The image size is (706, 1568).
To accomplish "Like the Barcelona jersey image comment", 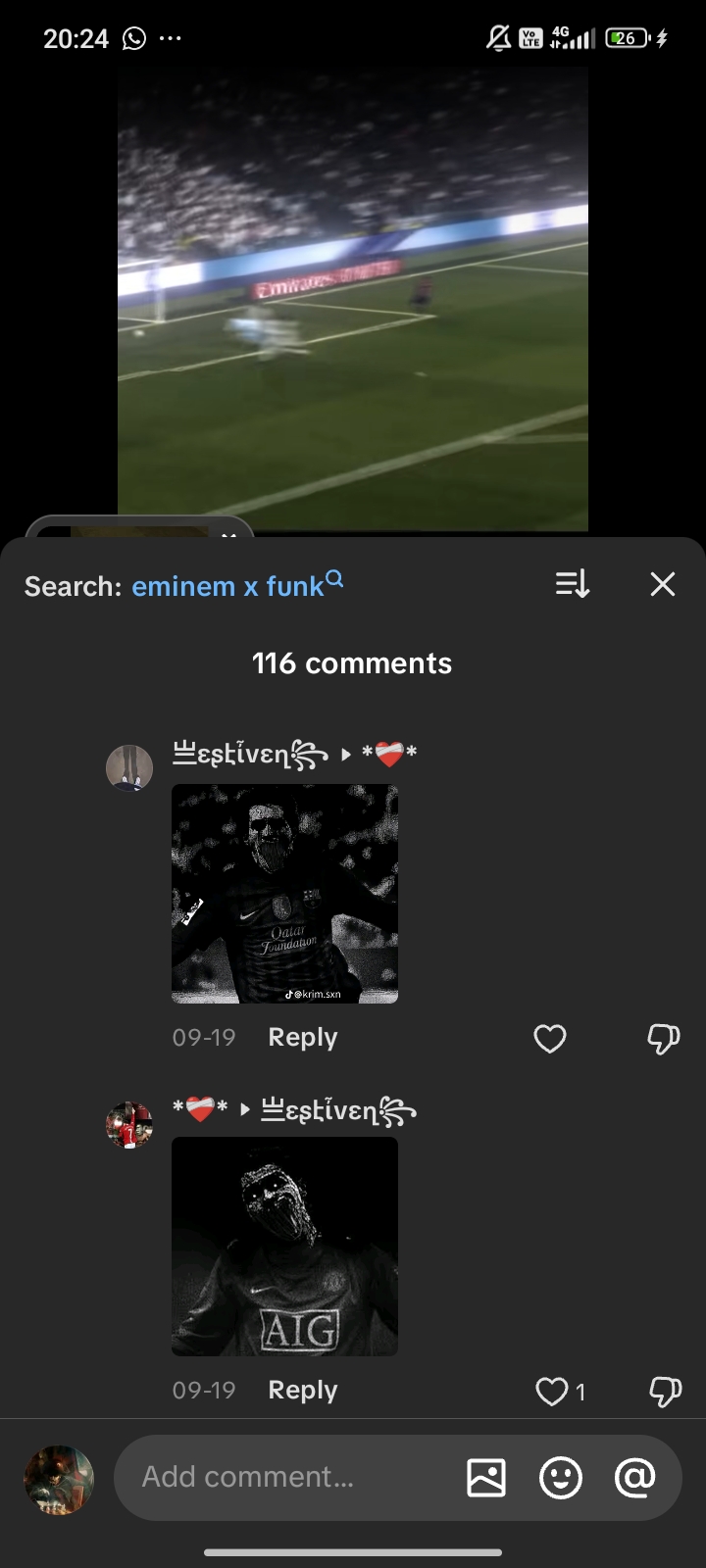I will point(550,1038).
